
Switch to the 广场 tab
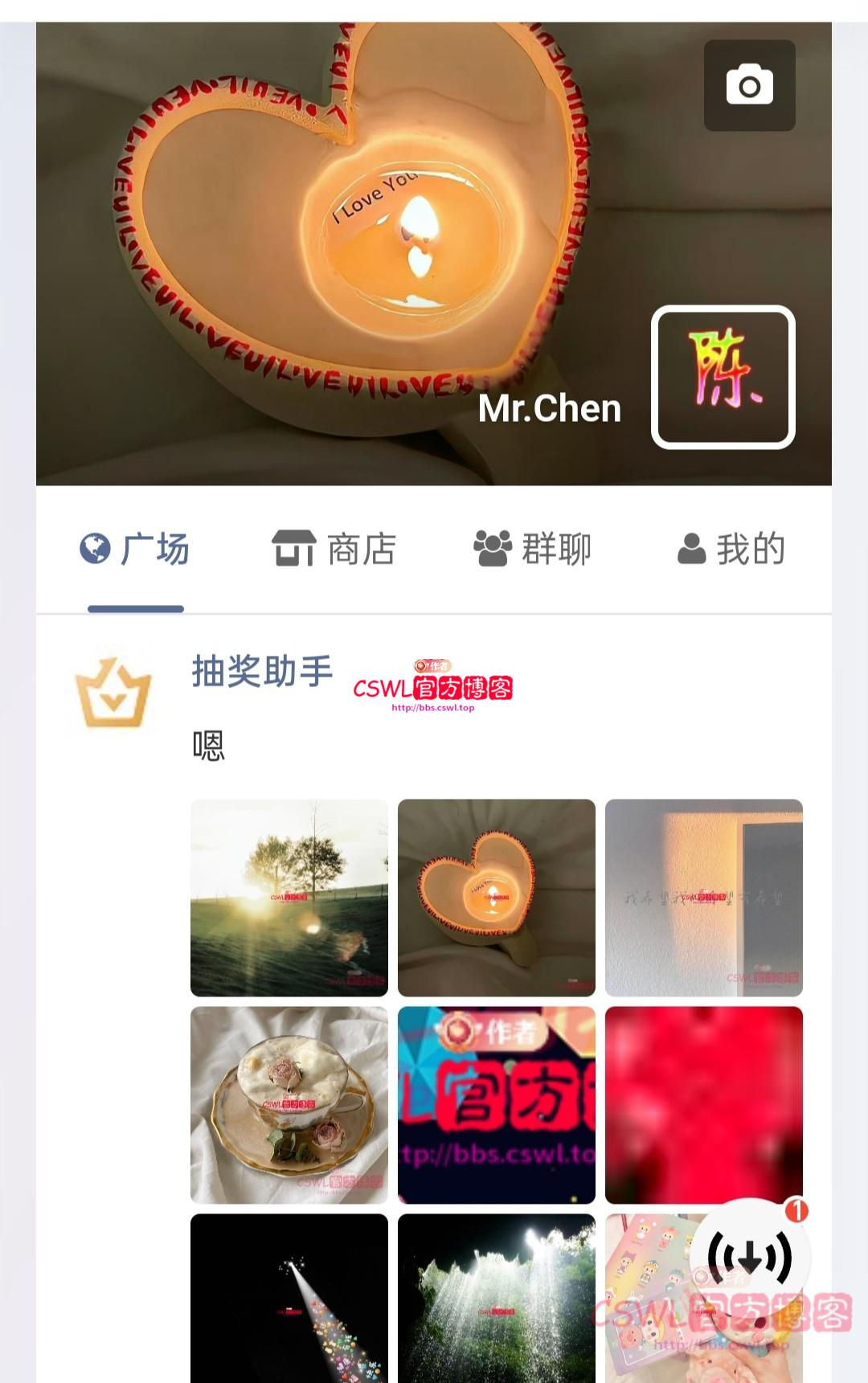pyautogui.click(x=135, y=550)
